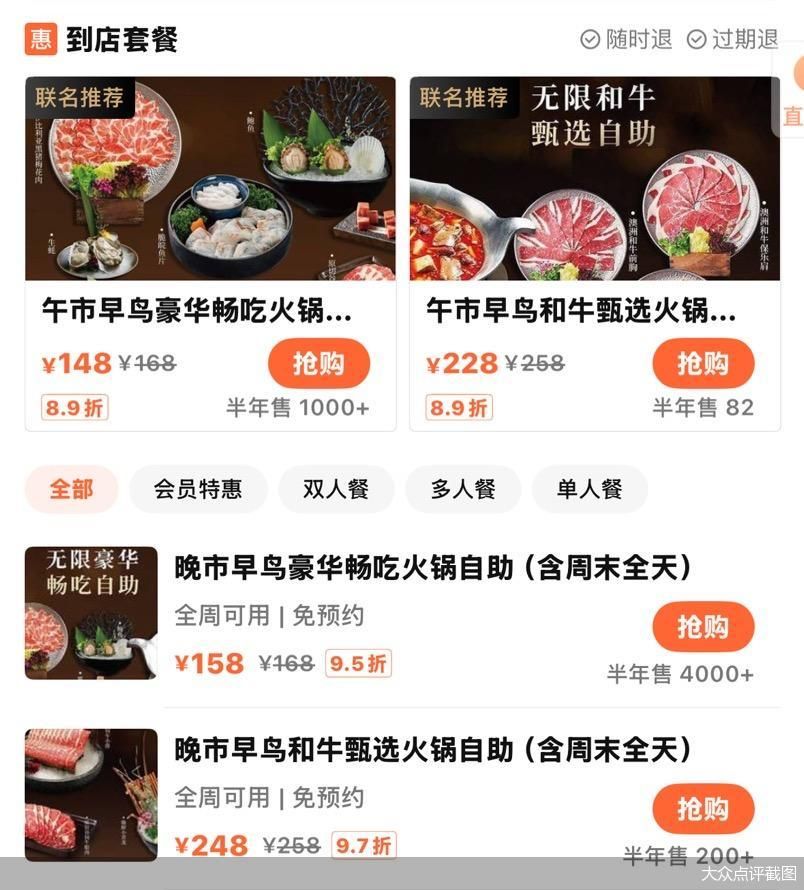Select the 全部 filter chip

[71, 489]
